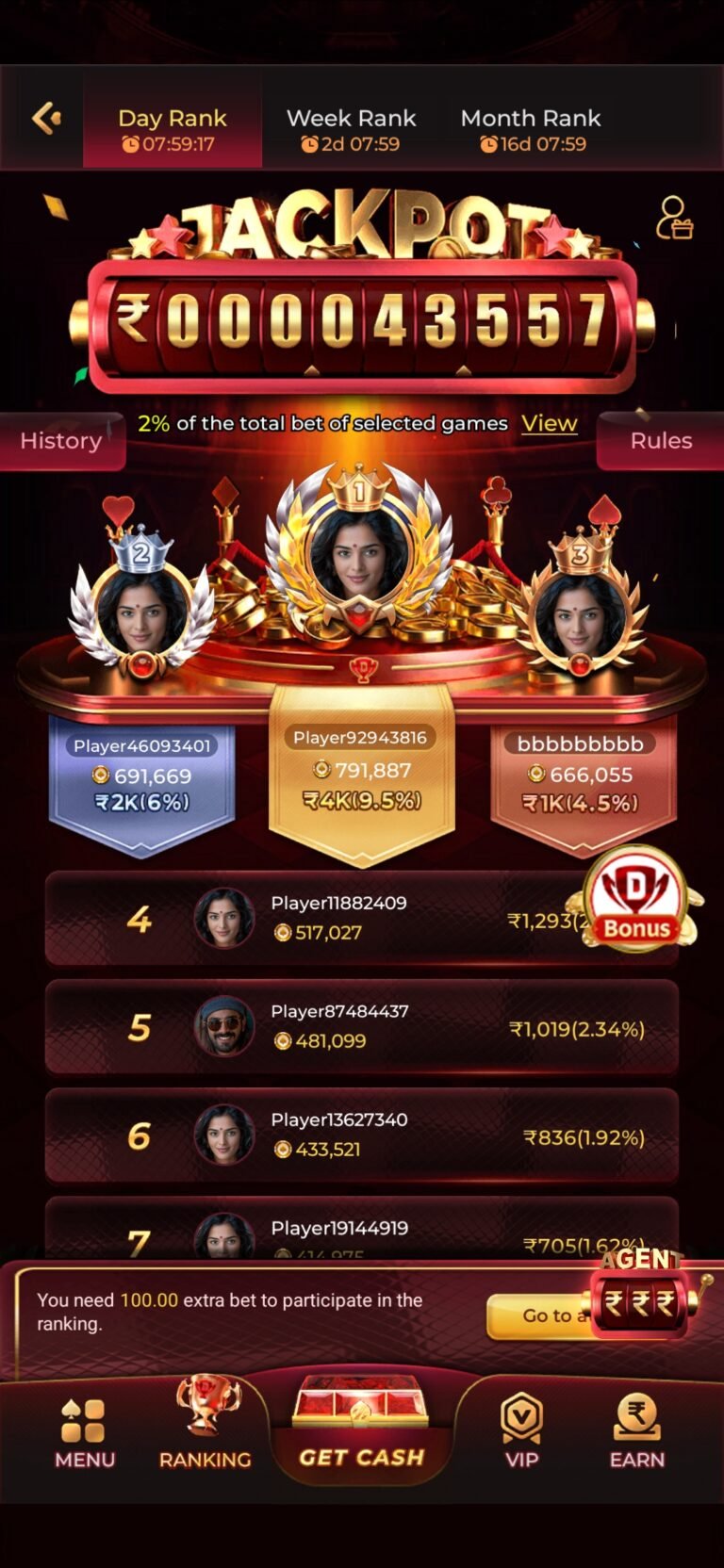Click the D Bonus badge
The height and width of the screenshot is (1568, 724).
[x=637, y=901]
